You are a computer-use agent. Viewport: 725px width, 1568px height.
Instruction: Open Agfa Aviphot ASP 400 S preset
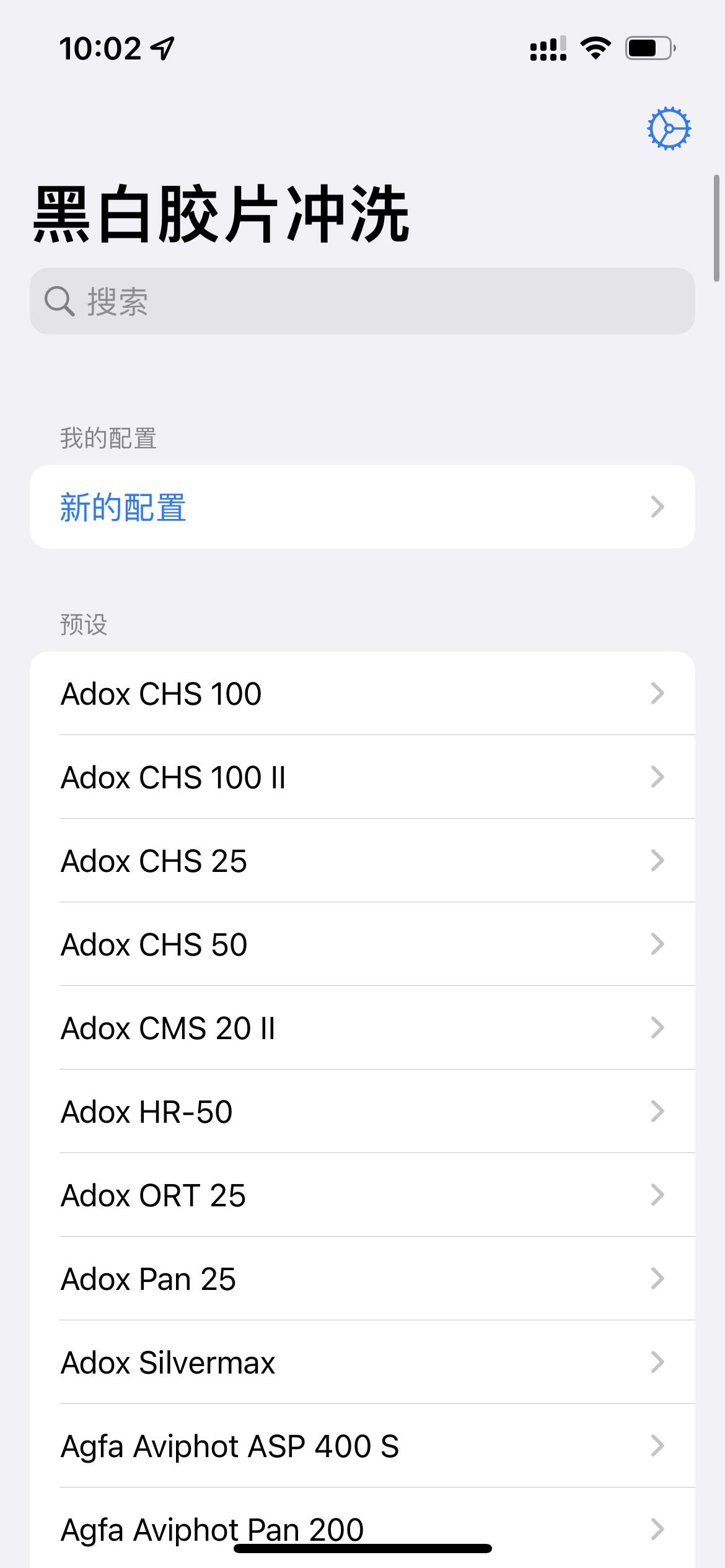362,1446
